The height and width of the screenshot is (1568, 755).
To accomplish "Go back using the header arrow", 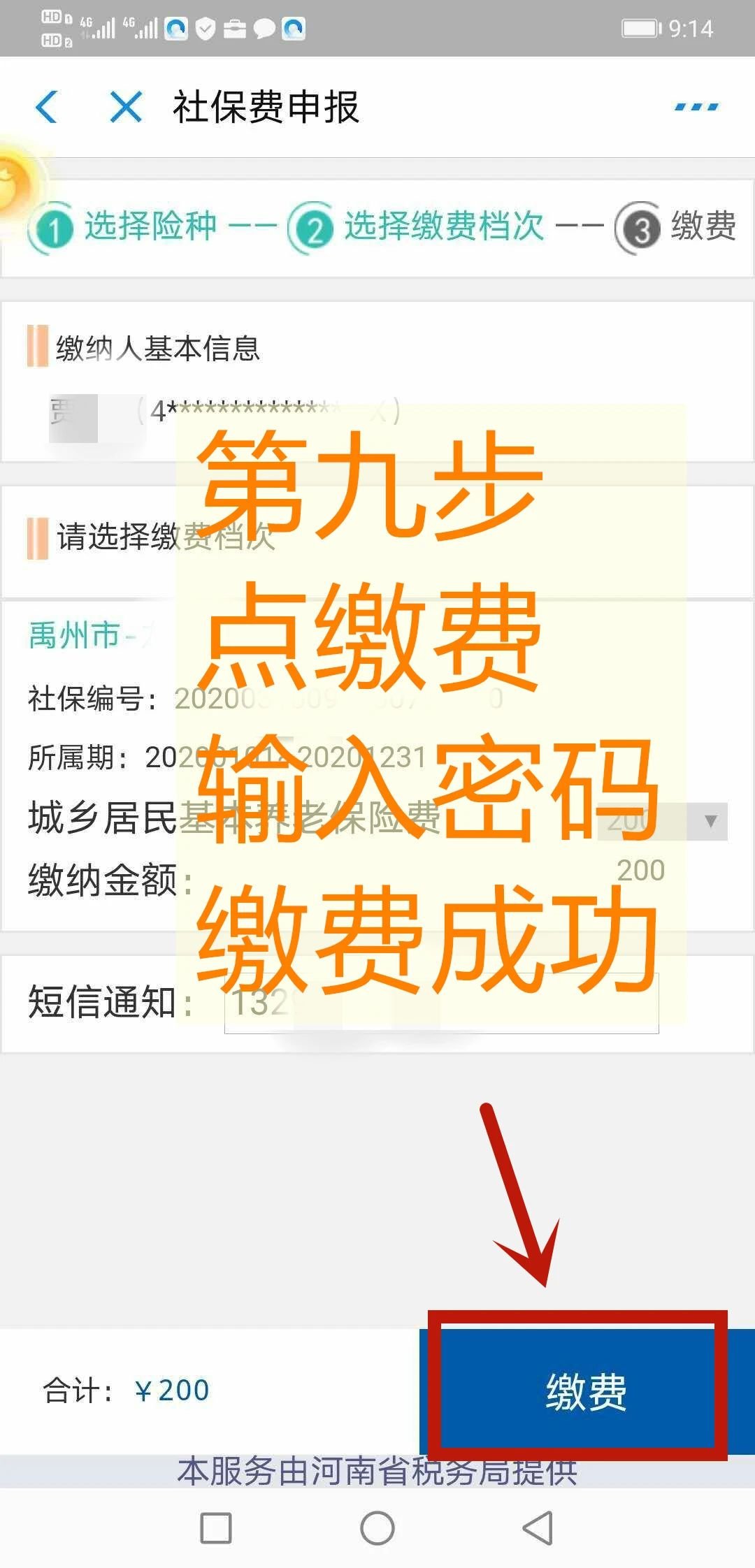I will coord(47,107).
